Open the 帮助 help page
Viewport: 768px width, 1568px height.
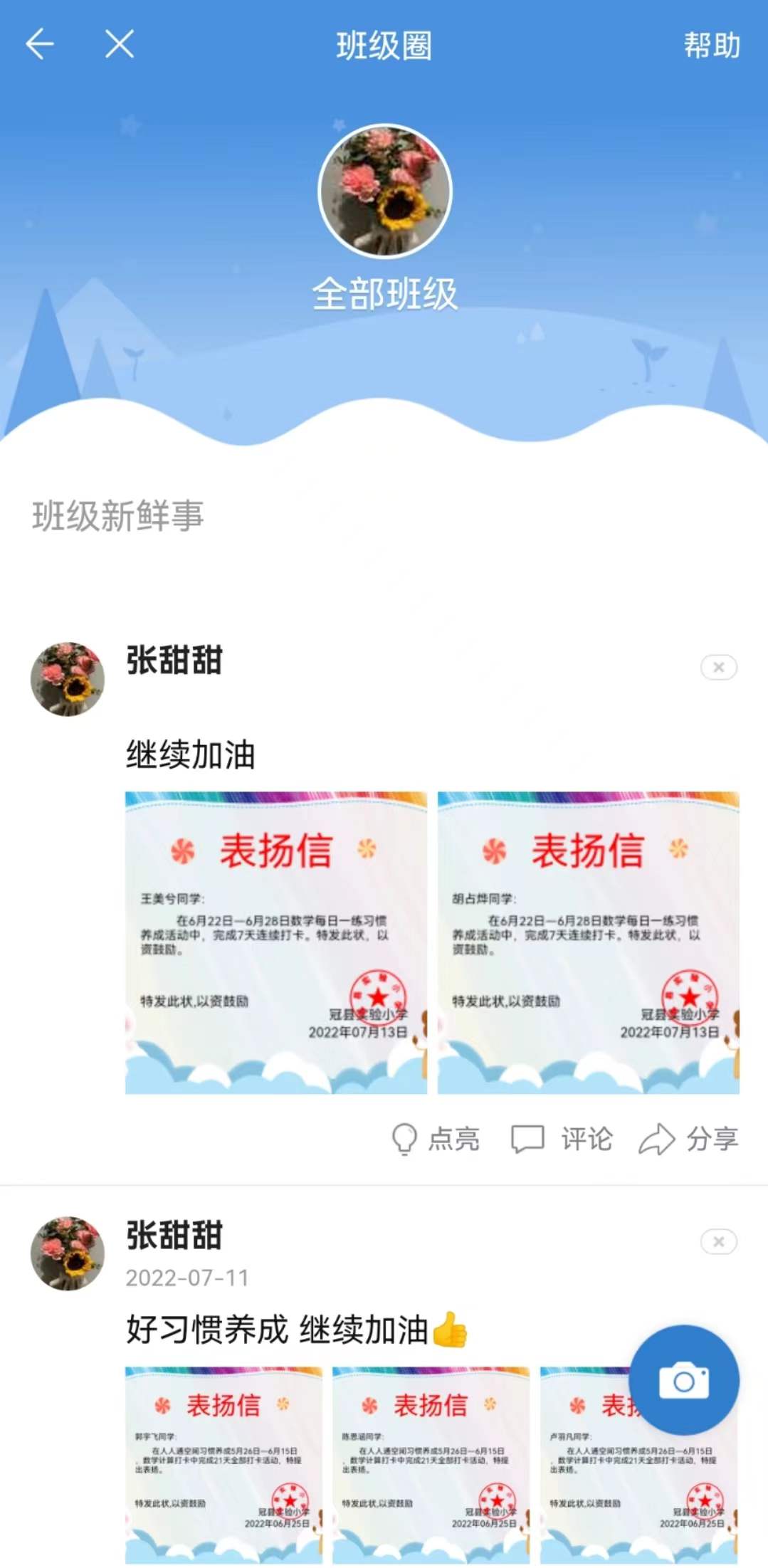[x=711, y=46]
